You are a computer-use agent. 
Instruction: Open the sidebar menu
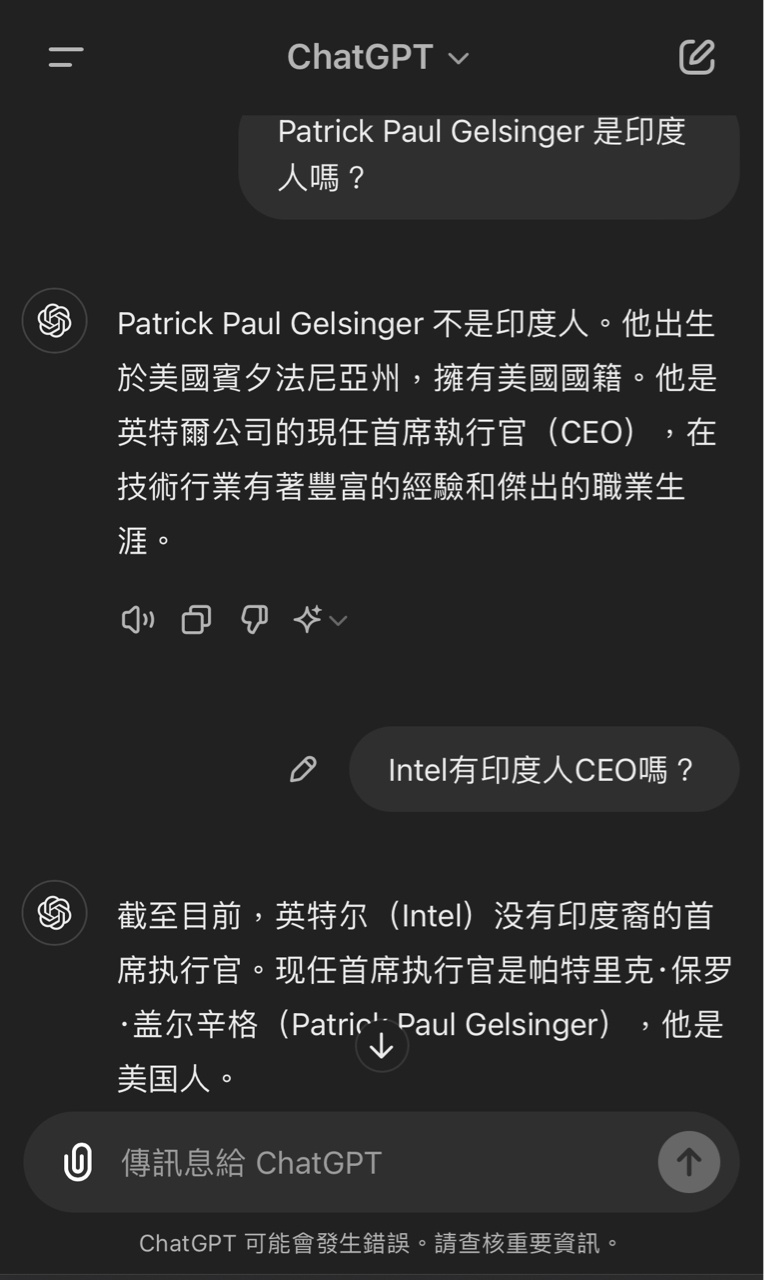(x=66, y=57)
